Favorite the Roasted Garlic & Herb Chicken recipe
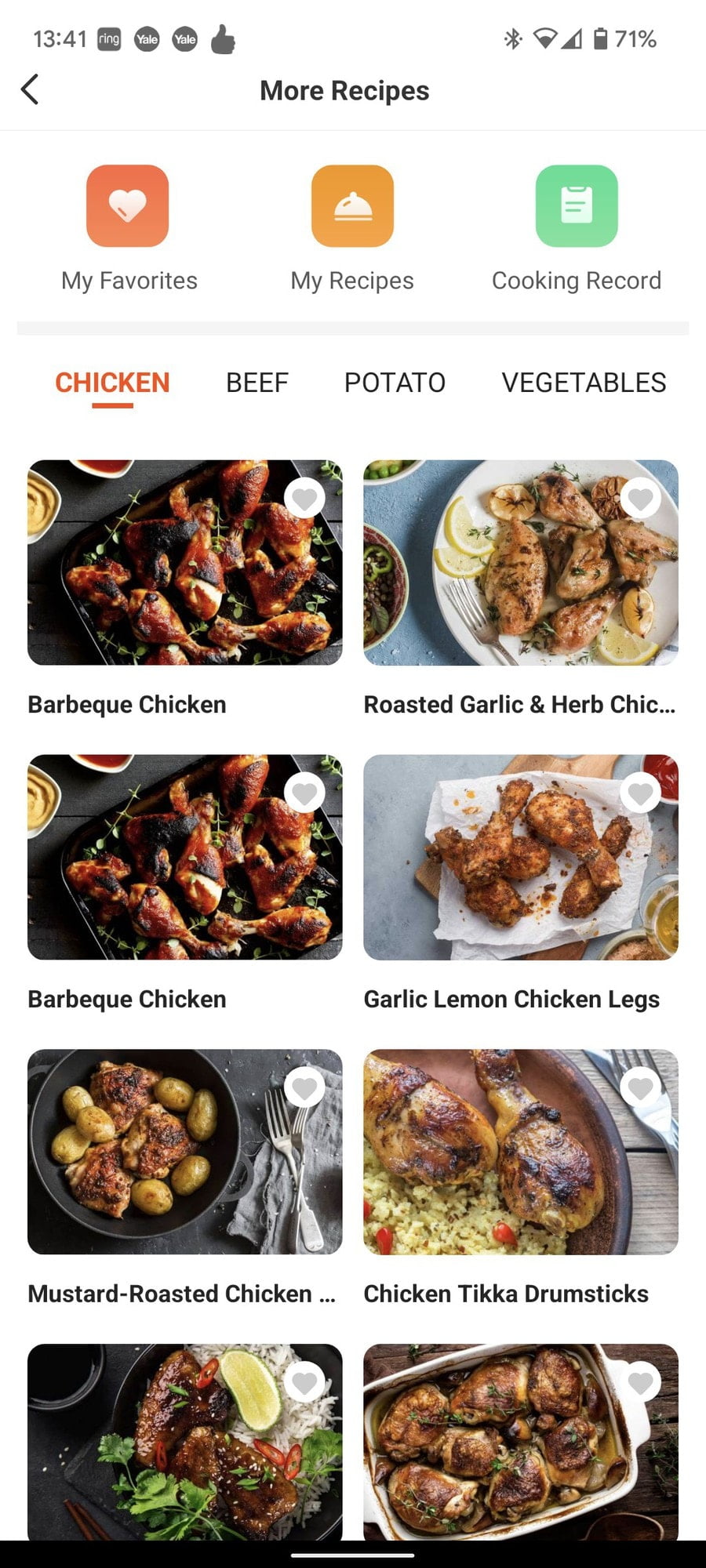The image size is (706, 1568). (640, 498)
